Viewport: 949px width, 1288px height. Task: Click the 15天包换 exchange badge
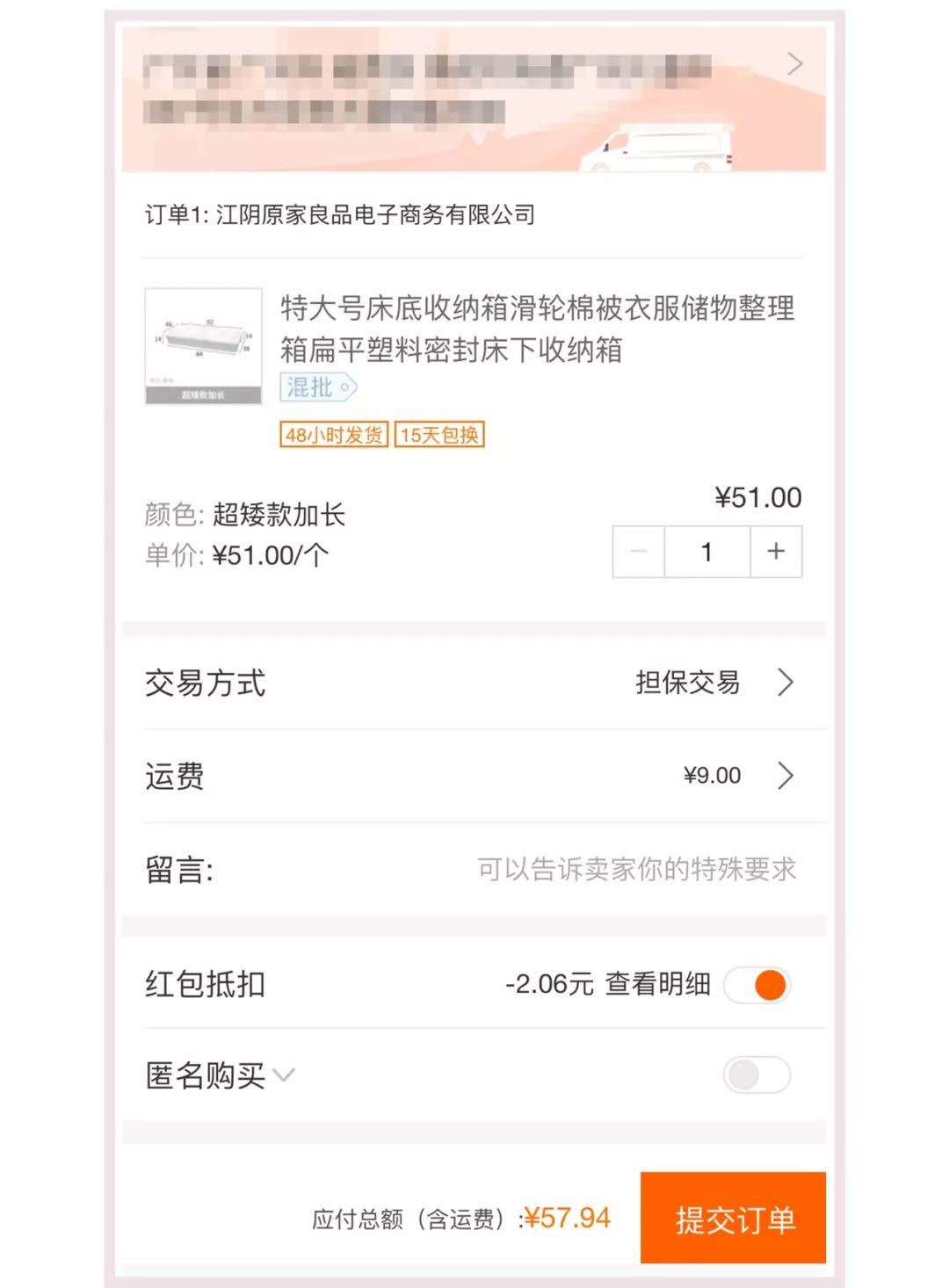439,434
